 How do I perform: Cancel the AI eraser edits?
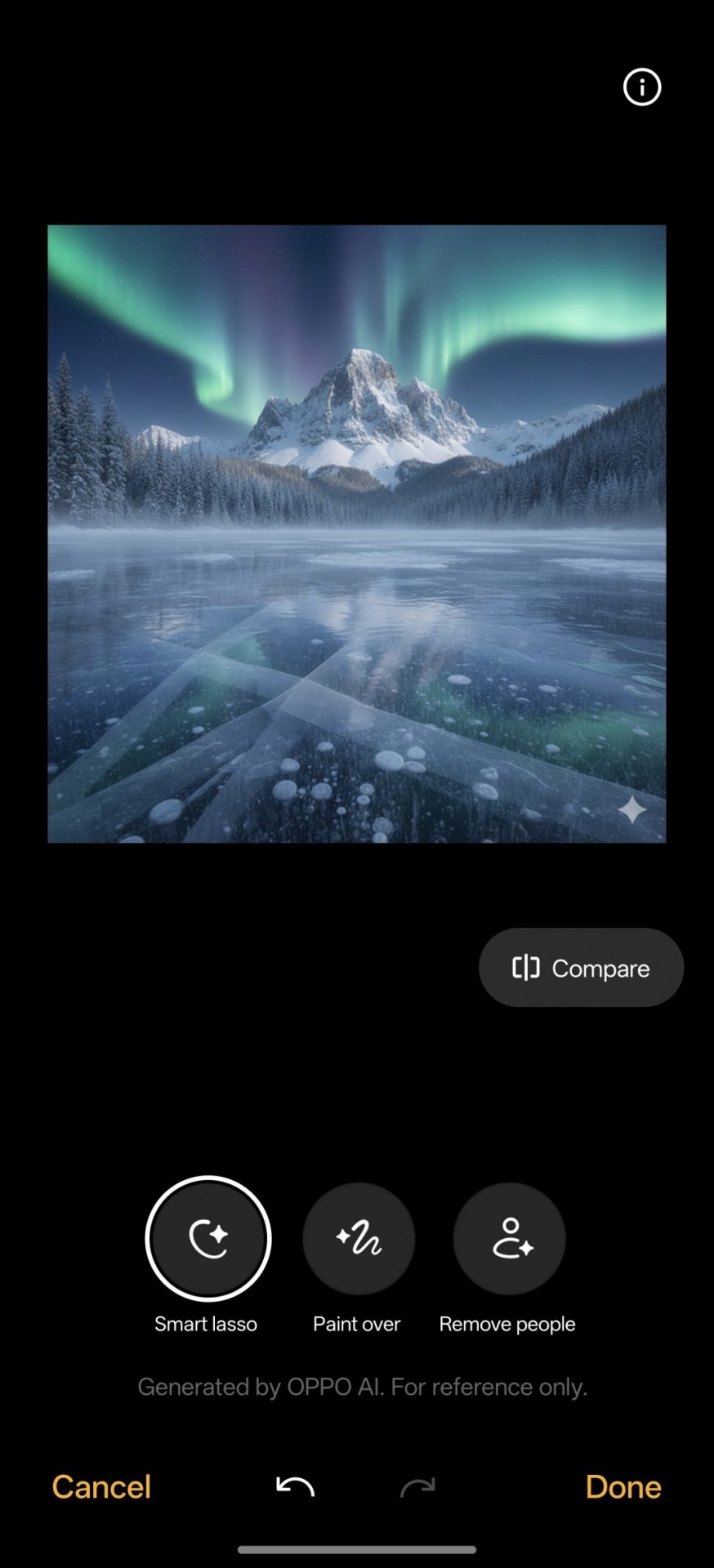tap(101, 1487)
